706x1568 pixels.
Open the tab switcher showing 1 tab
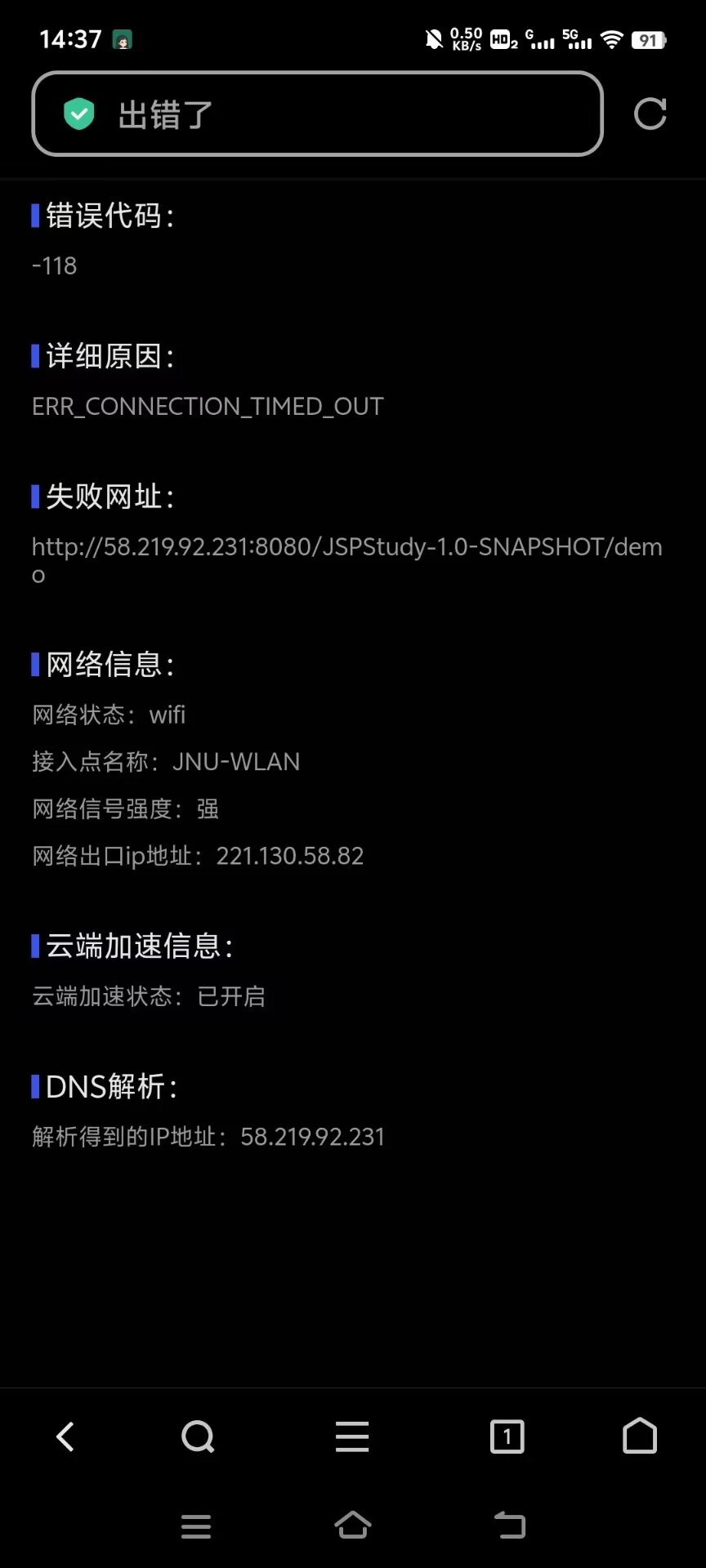point(507,1436)
